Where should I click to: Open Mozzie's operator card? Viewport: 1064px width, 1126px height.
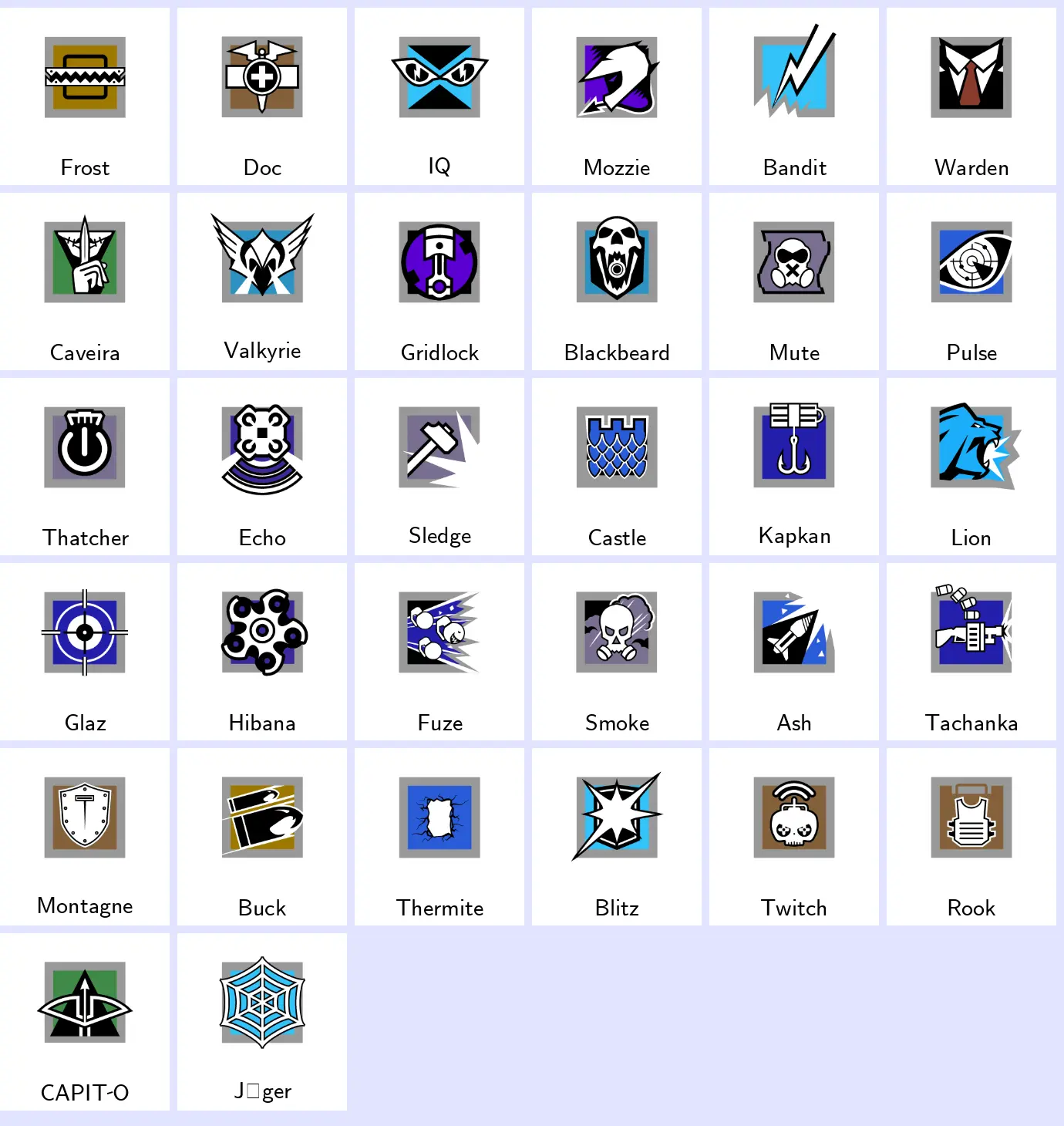pyautogui.click(x=617, y=96)
